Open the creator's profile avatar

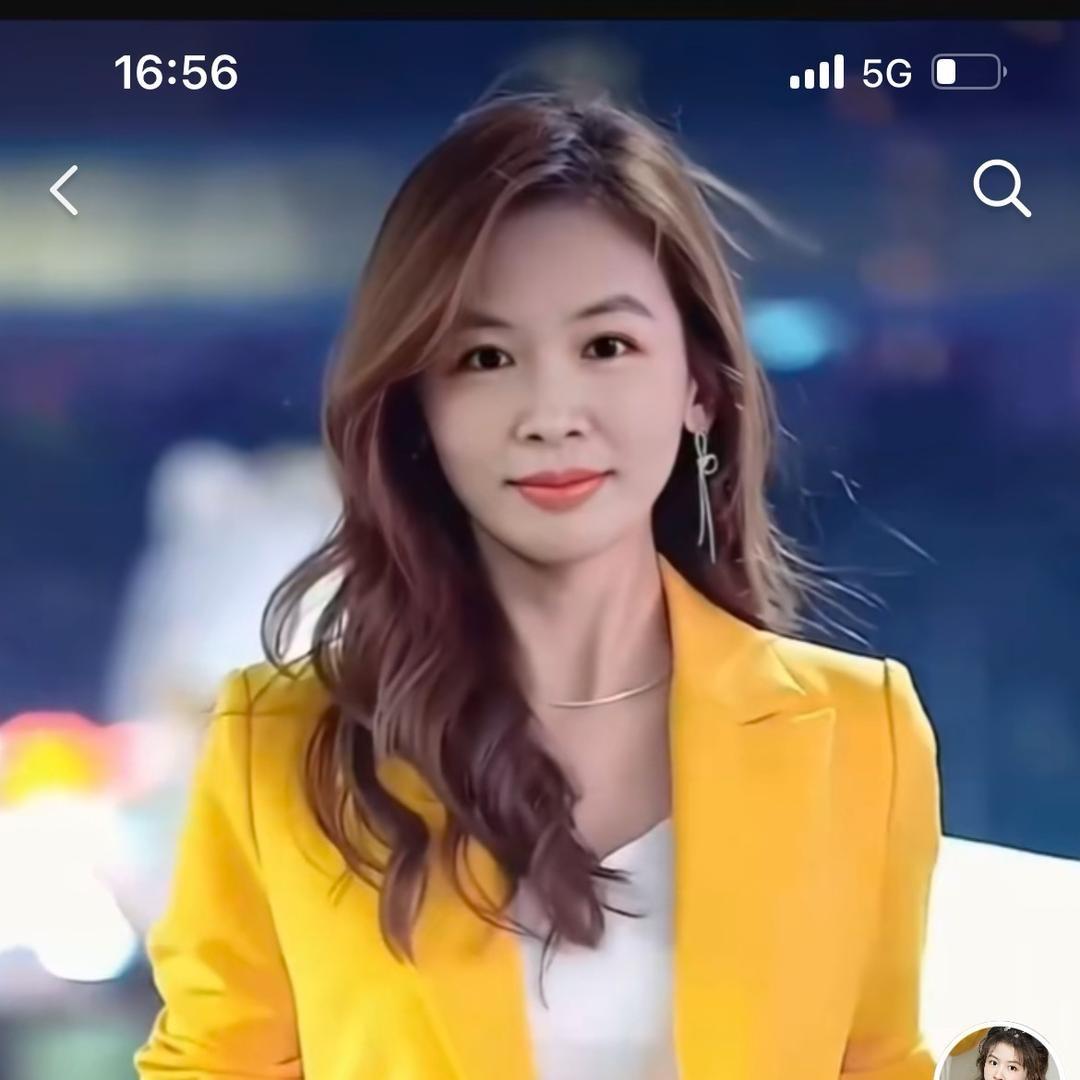1000,1056
